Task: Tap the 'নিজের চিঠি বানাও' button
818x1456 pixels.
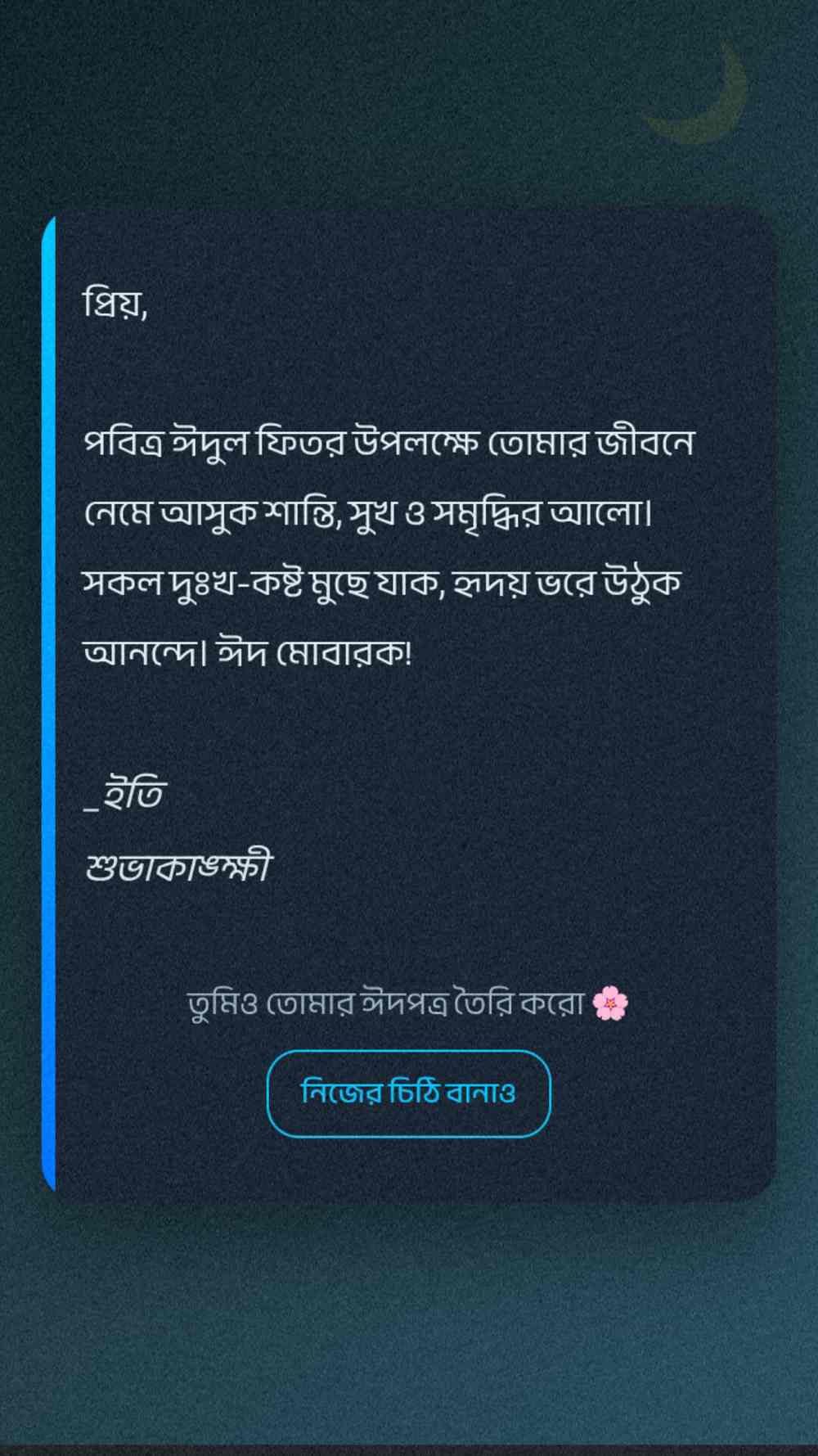Action: (408, 1093)
